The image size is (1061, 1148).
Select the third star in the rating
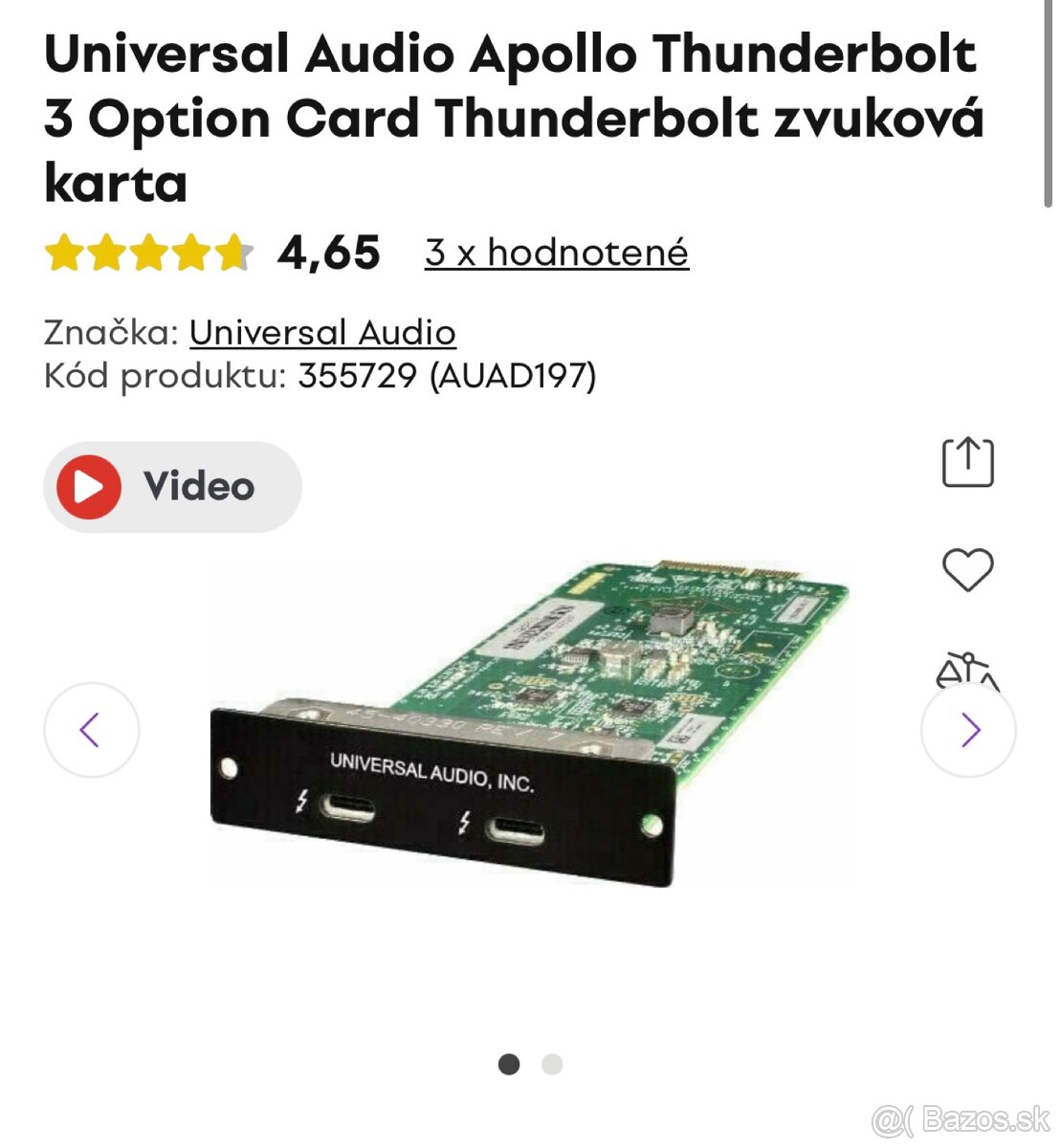(150, 253)
